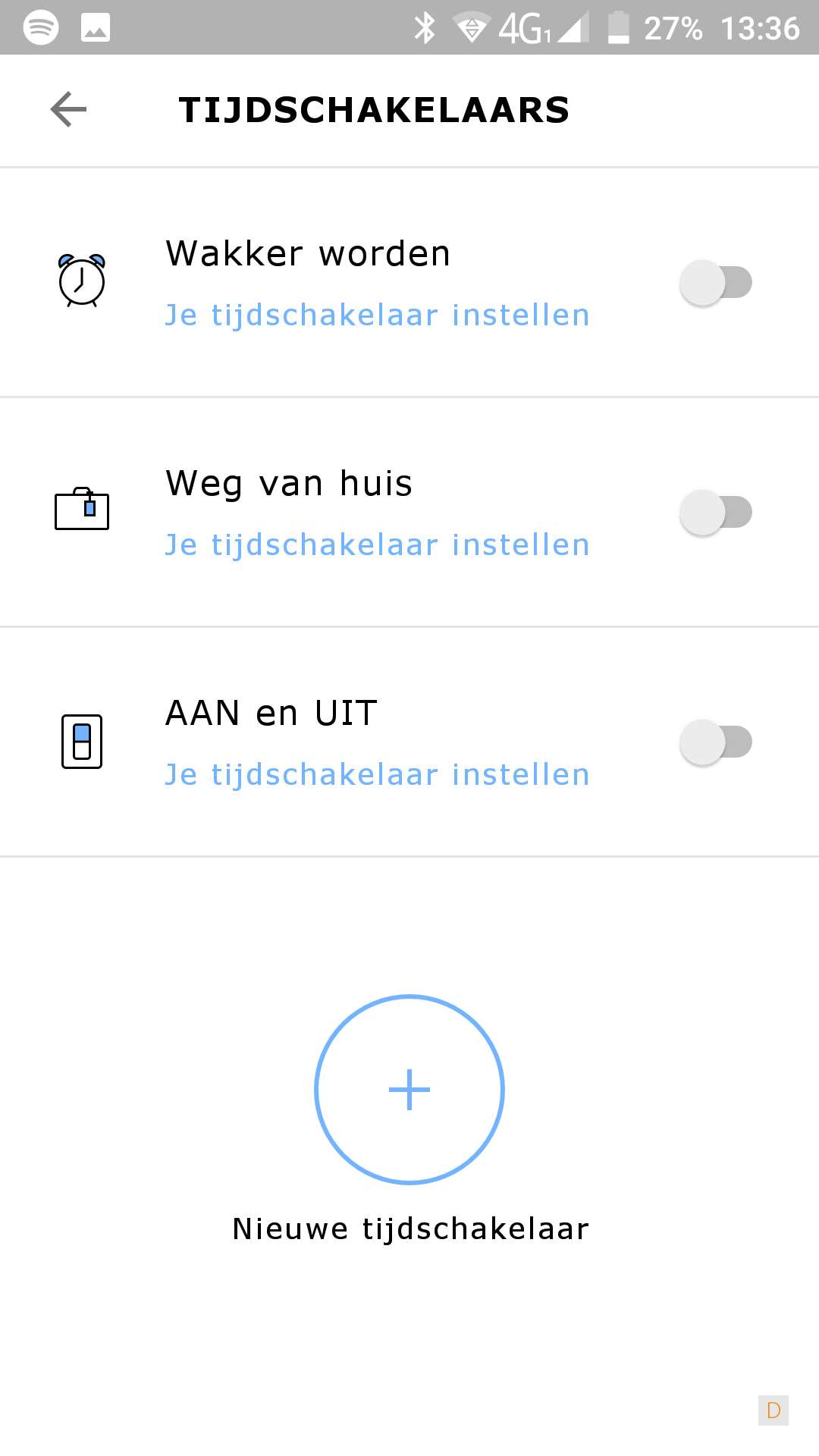This screenshot has height=1456, width=819.
Task: Turn on the AAN en UIT timer
Action: tap(715, 742)
